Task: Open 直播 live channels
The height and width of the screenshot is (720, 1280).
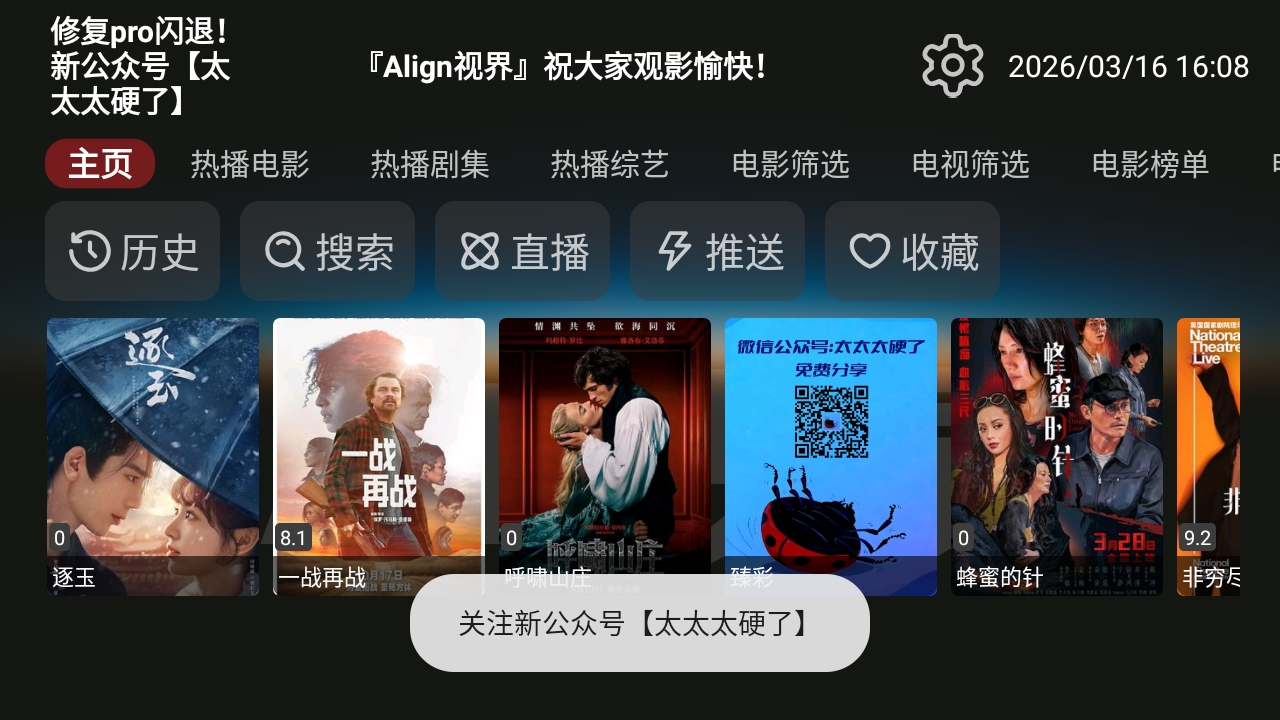Action: pyautogui.click(x=522, y=251)
